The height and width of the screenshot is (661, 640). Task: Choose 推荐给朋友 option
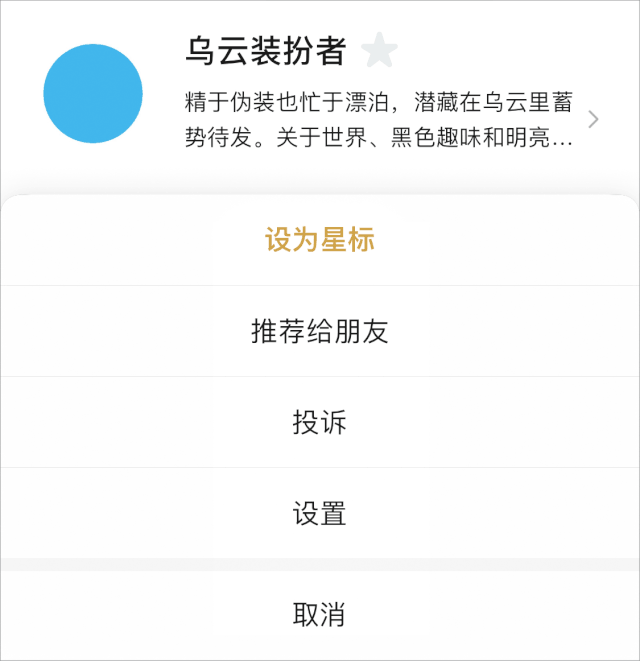click(319, 332)
